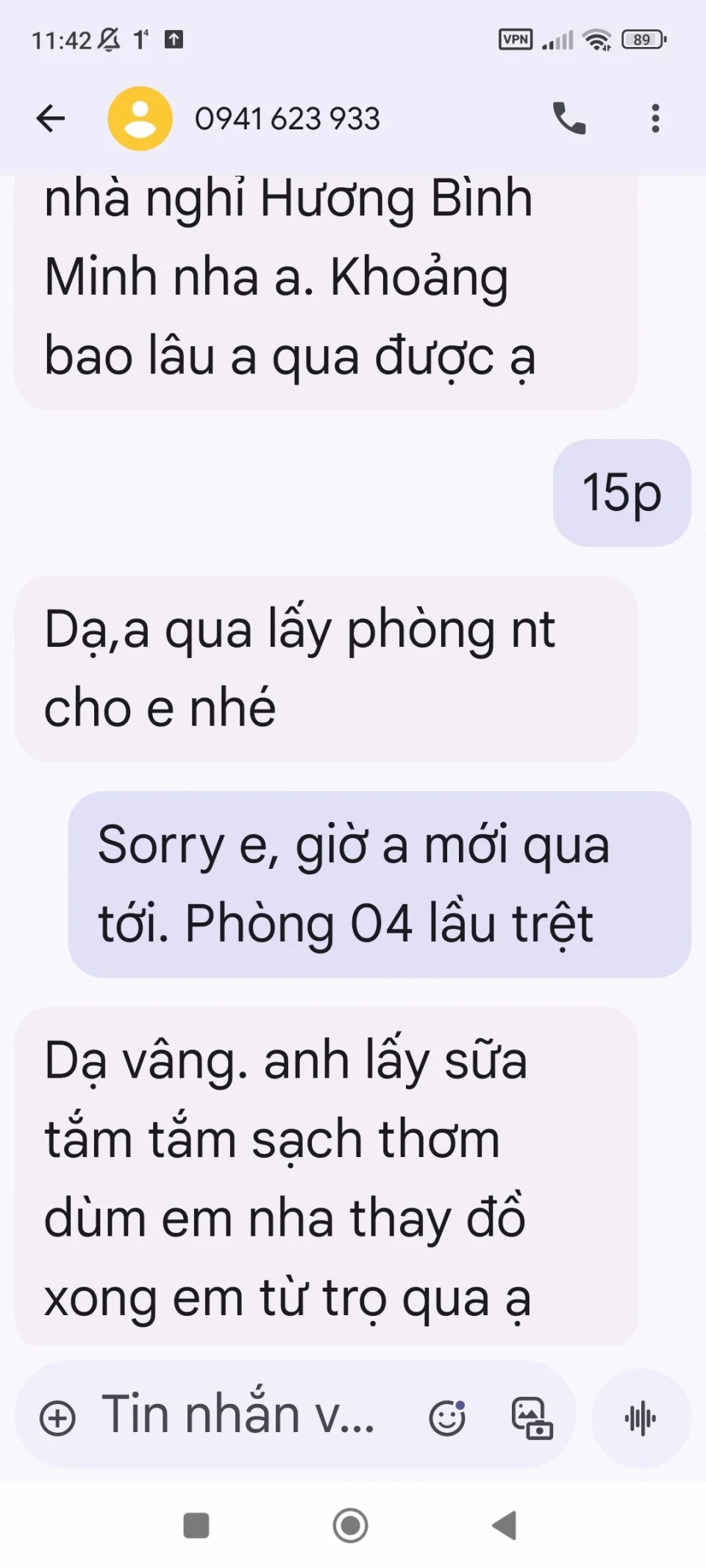Call 0941 623 933
The image size is (706, 1568).
pos(568,118)
